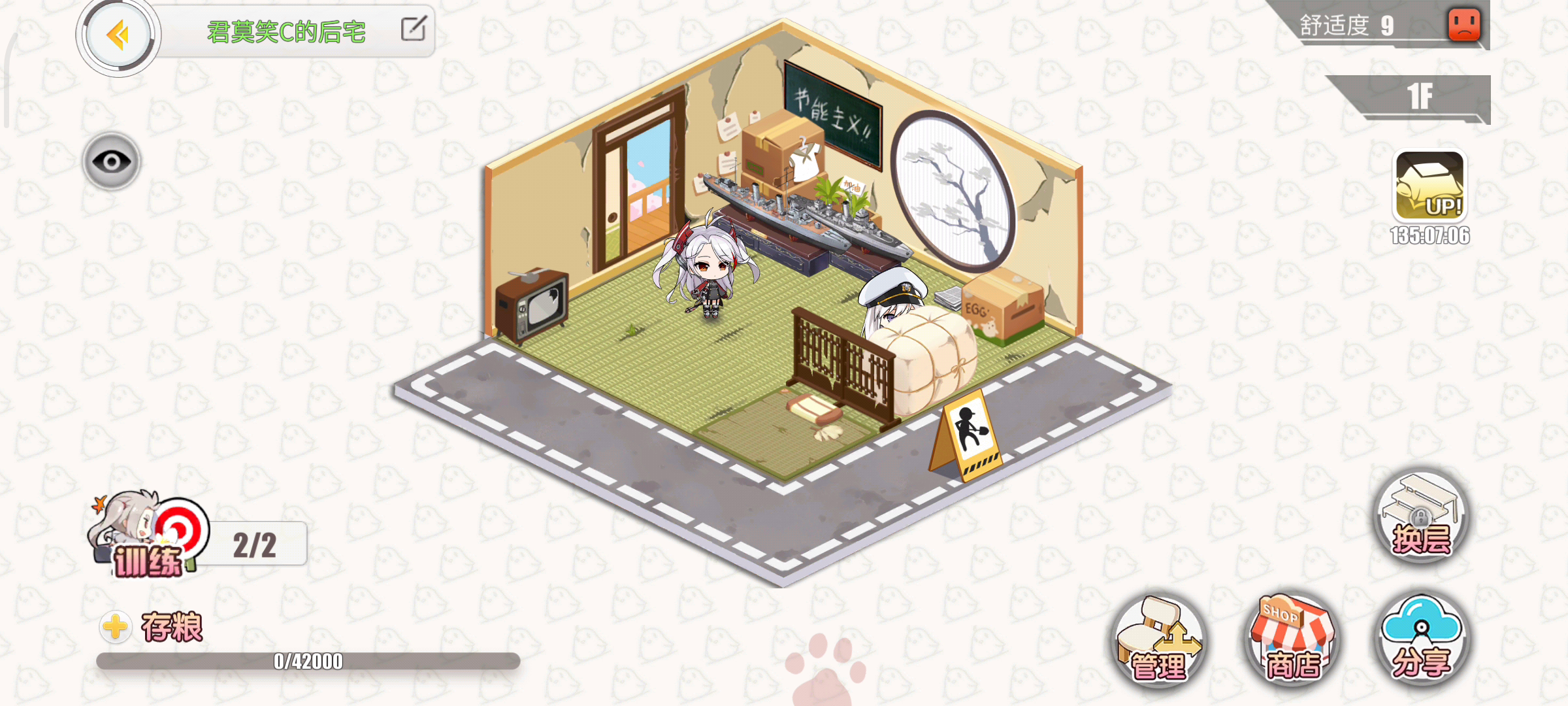
Task: Switch floors with 换层
Action: click(x=1422, y=518)
